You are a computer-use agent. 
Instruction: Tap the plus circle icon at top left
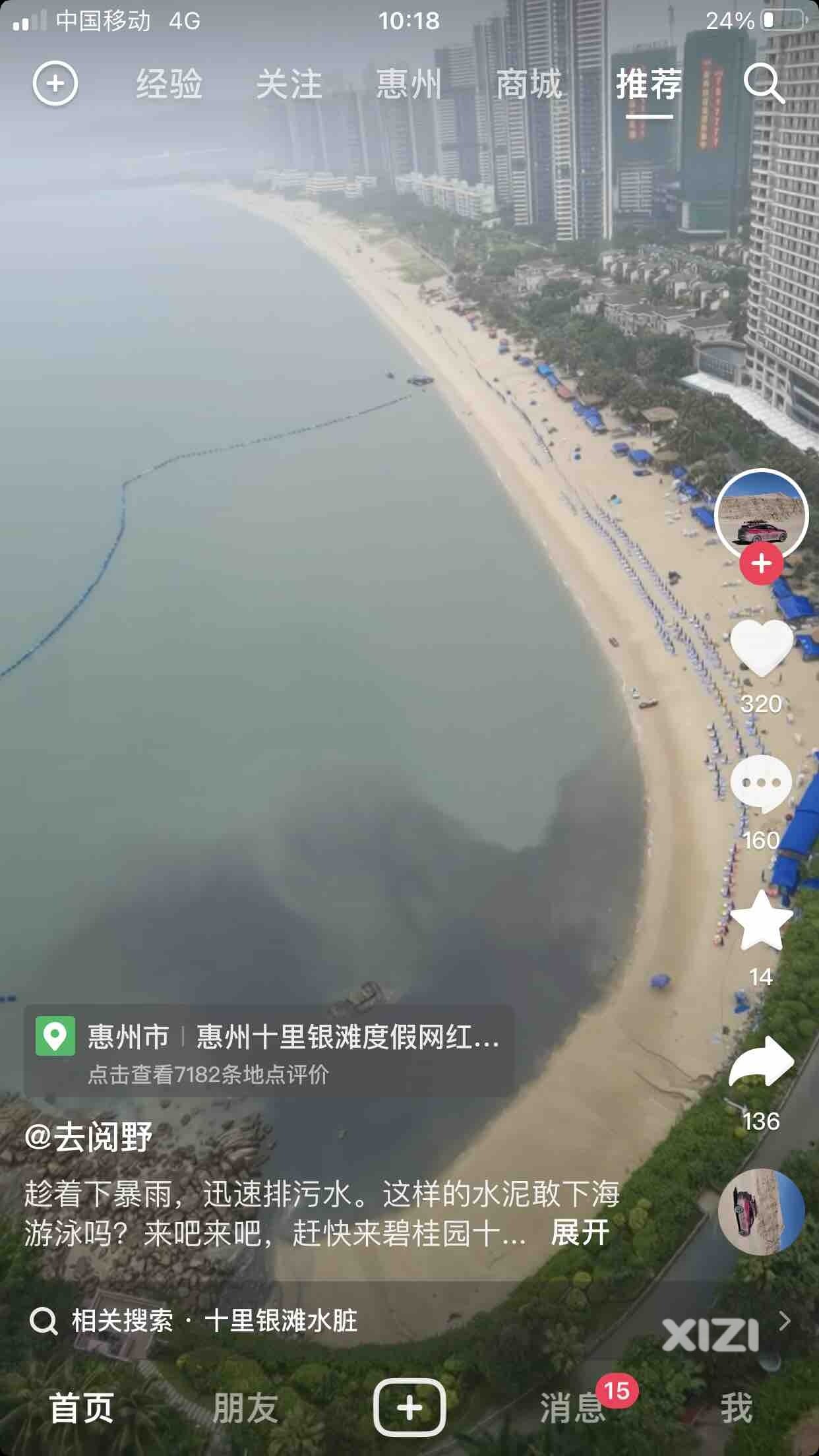tap(55, 84)
